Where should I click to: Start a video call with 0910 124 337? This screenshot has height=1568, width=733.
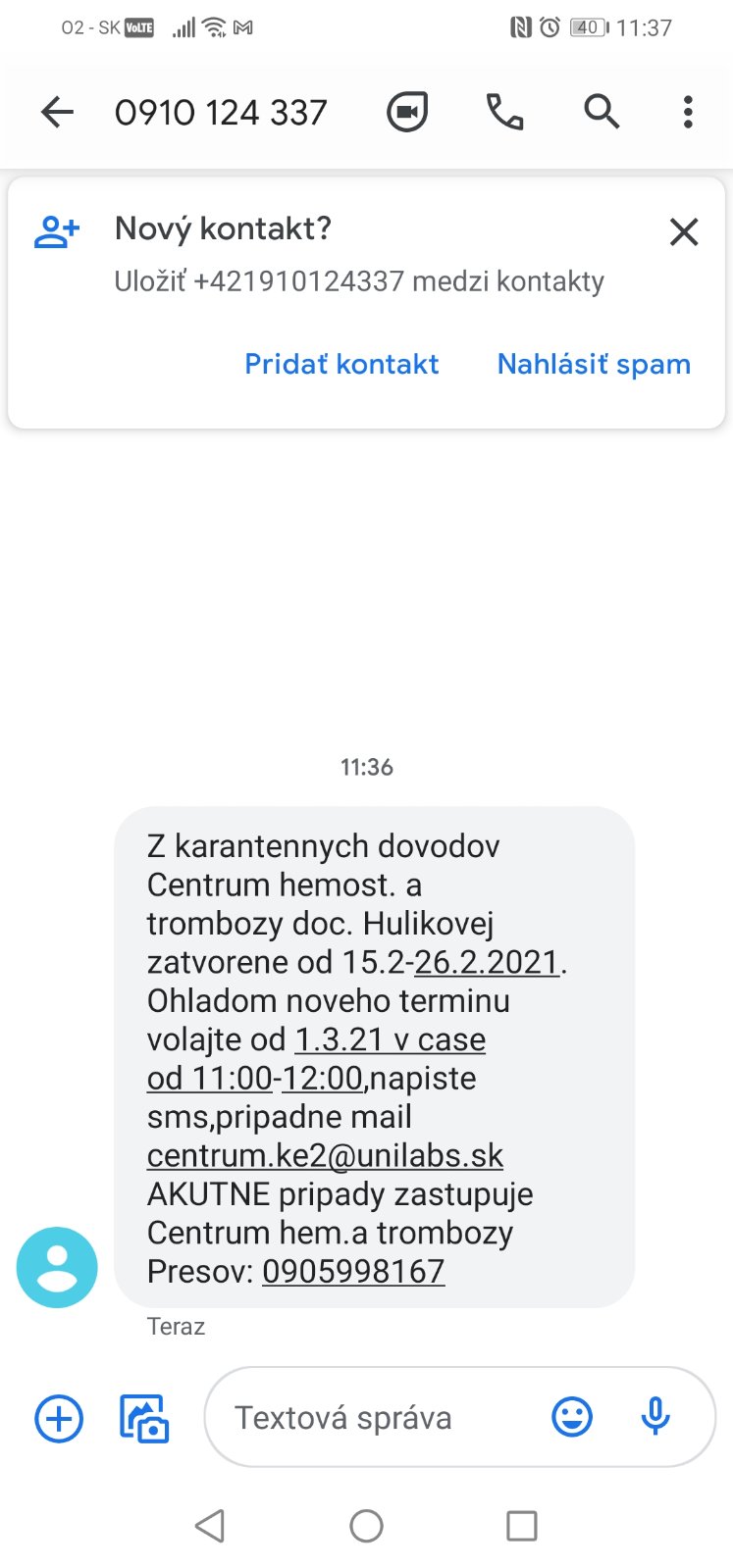tap(406, 113)
